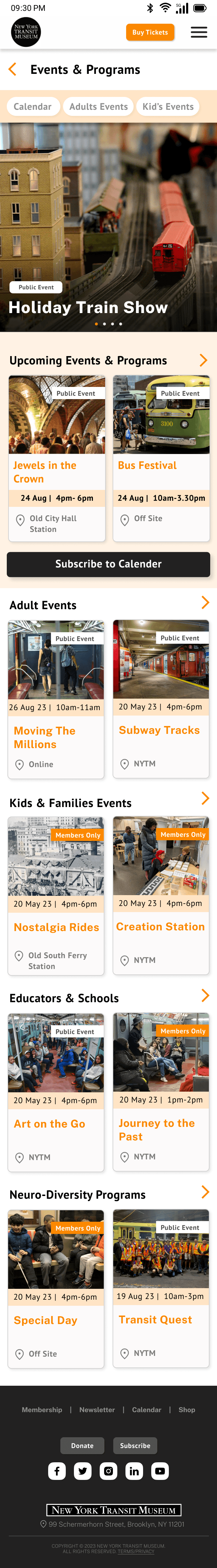Show Kid's Events filter
Image resolution: width=217 pixels, height=1568 pixels.
(167, 106)
